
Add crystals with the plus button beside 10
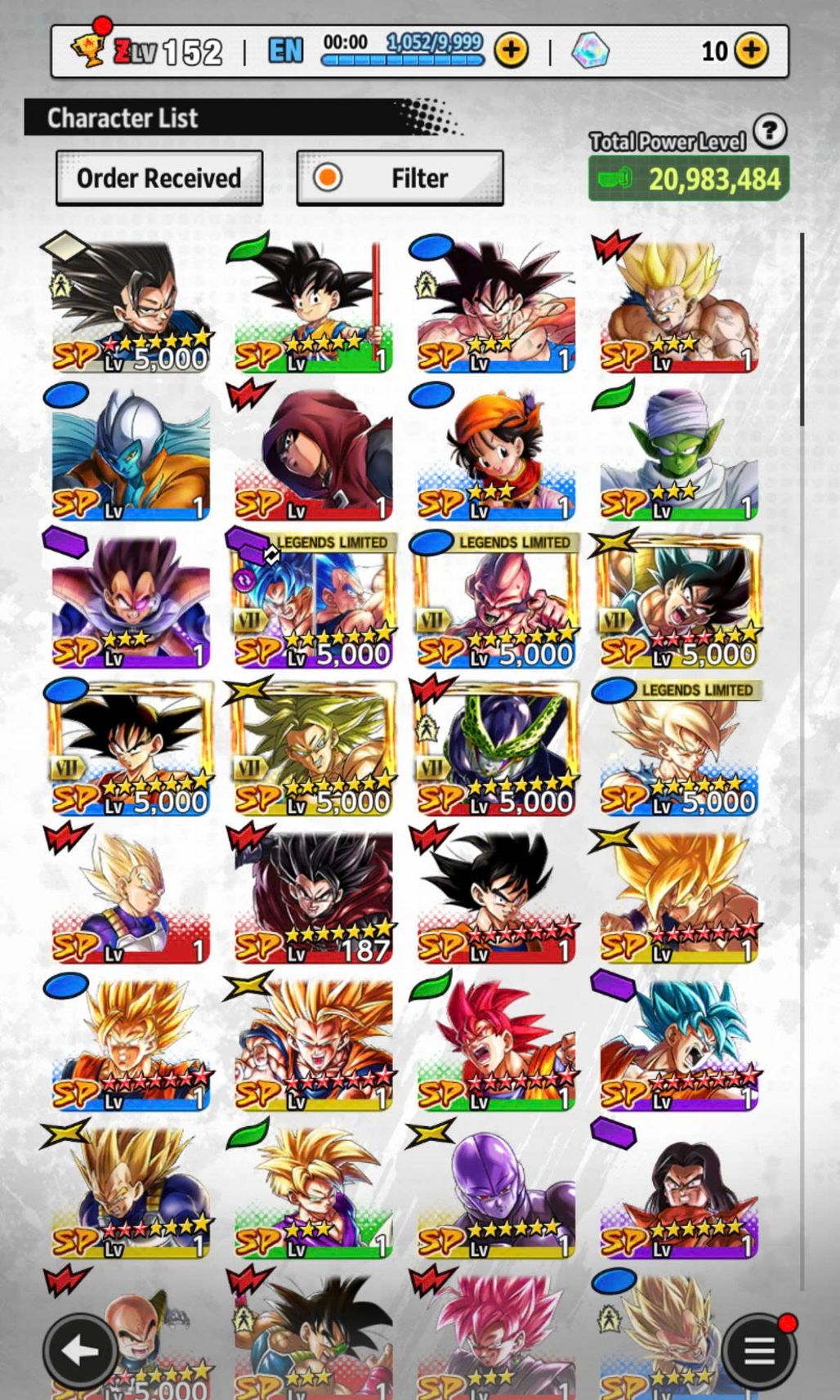pos(751,51)
